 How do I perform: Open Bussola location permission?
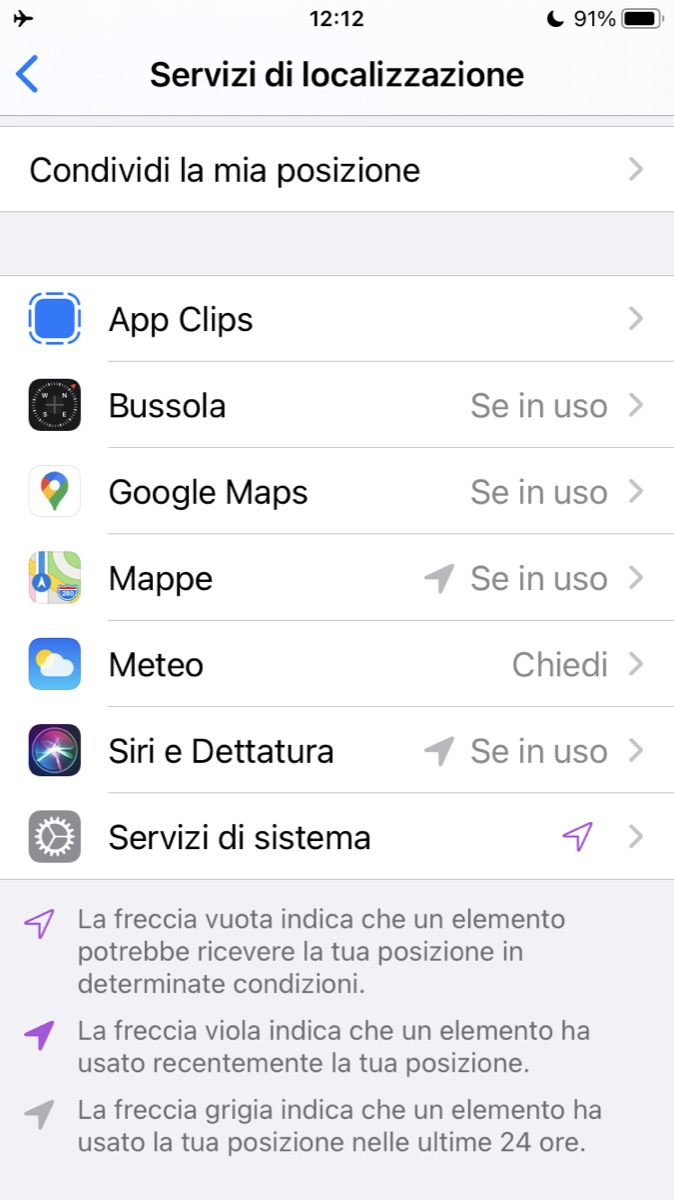pos(336,406)
